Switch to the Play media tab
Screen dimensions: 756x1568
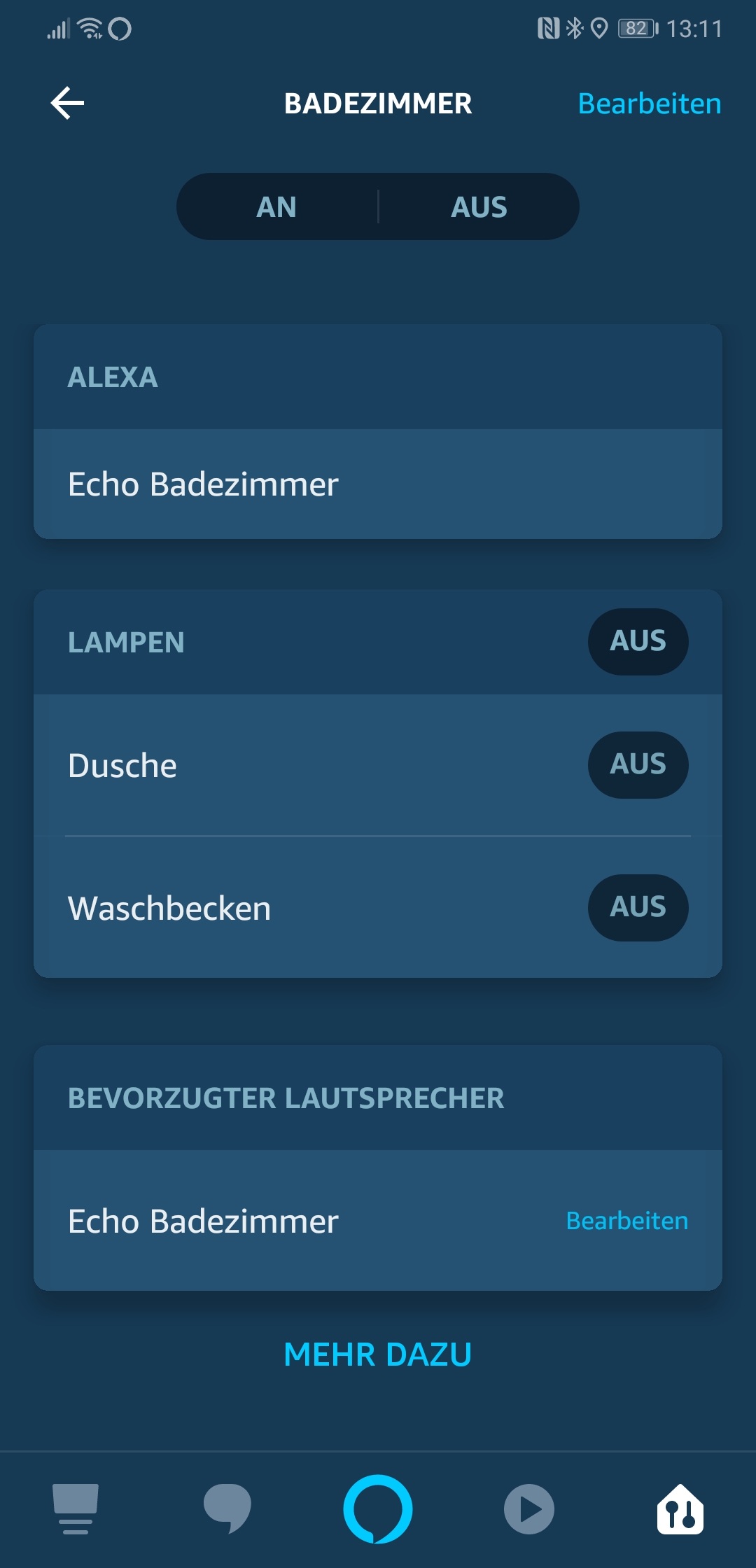coord(529,1509)
